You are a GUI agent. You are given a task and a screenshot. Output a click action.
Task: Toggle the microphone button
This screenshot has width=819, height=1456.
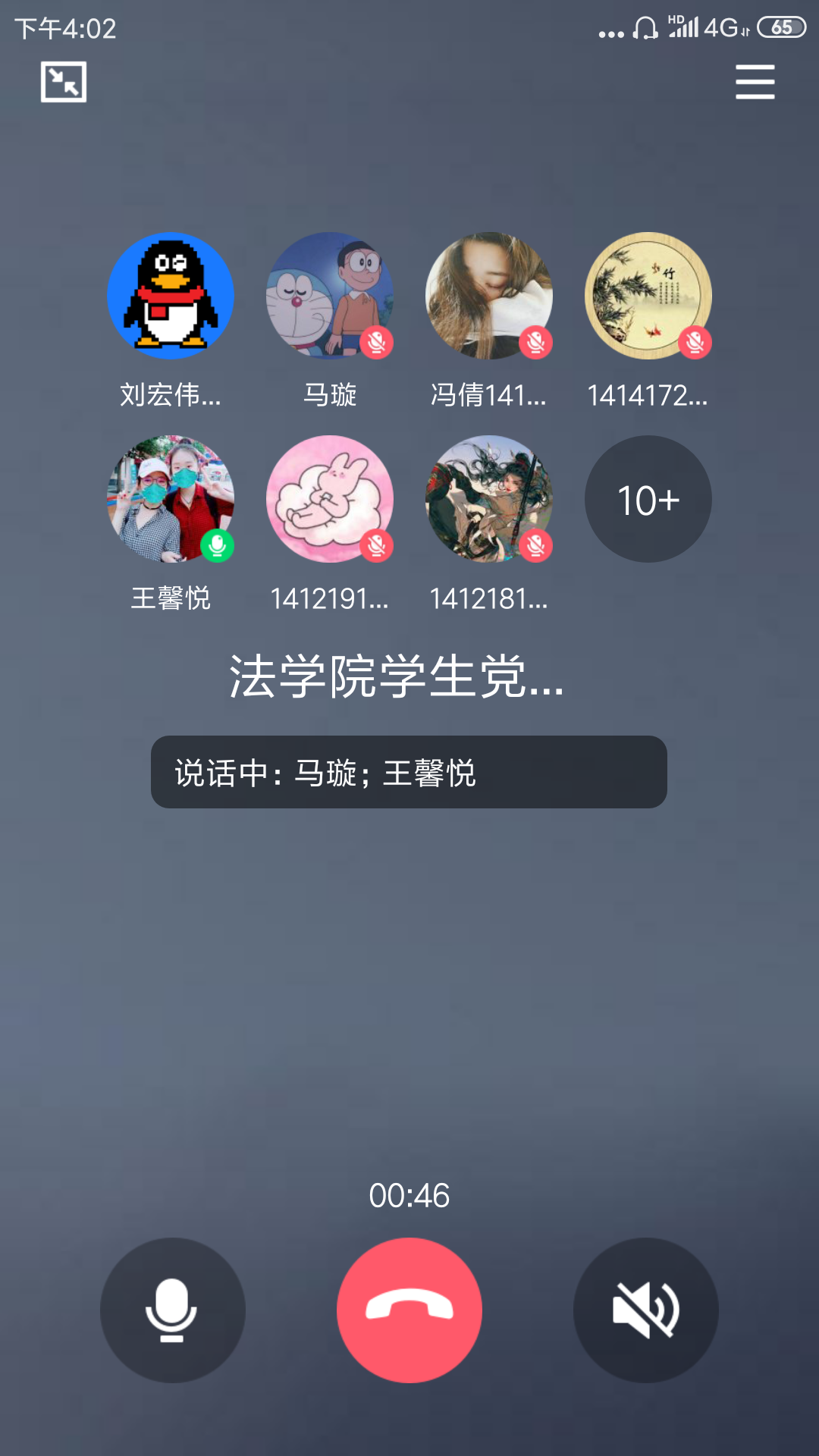click(172, 1310)
